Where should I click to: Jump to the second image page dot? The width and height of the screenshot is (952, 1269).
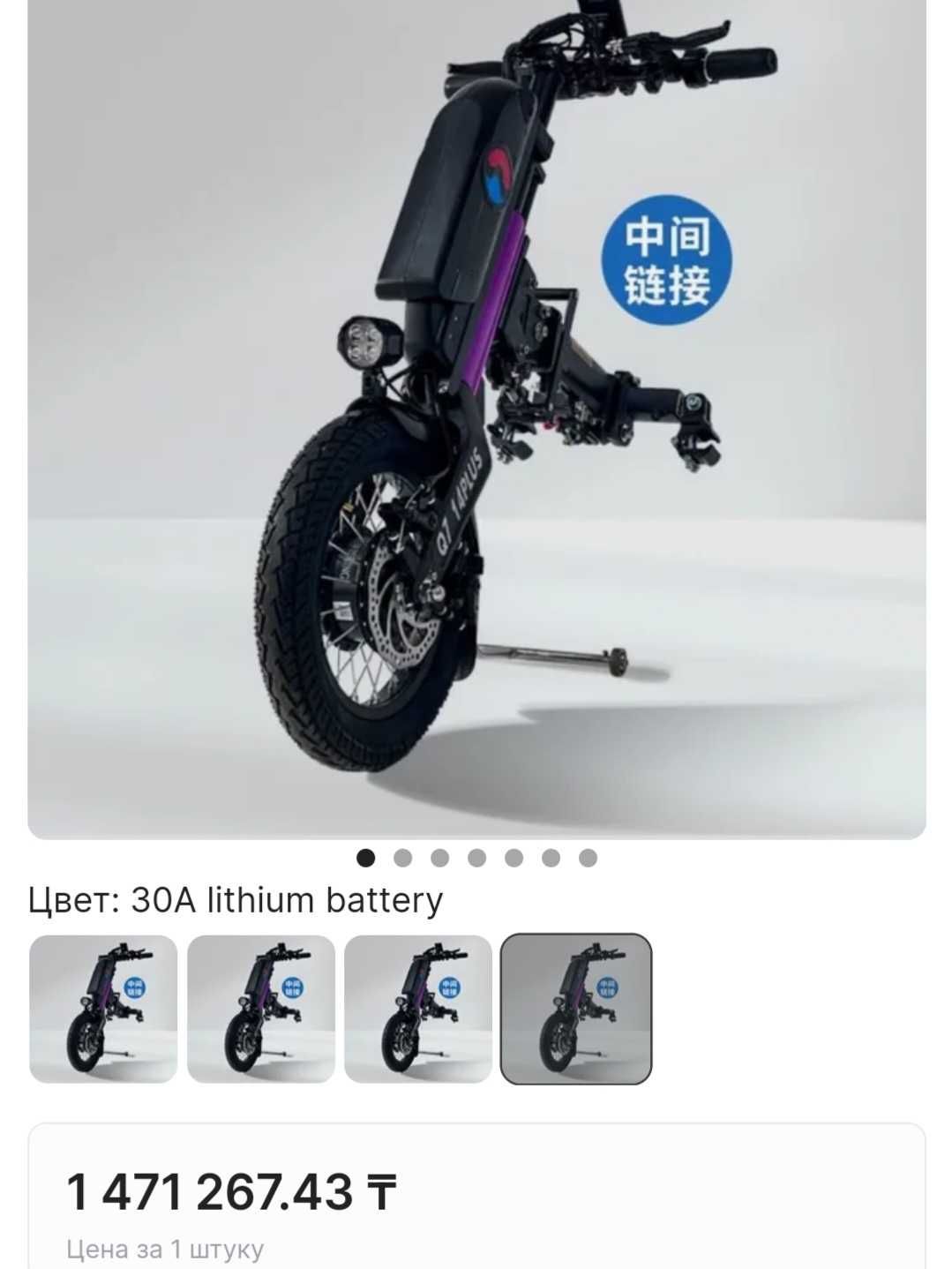coord(403,858)
